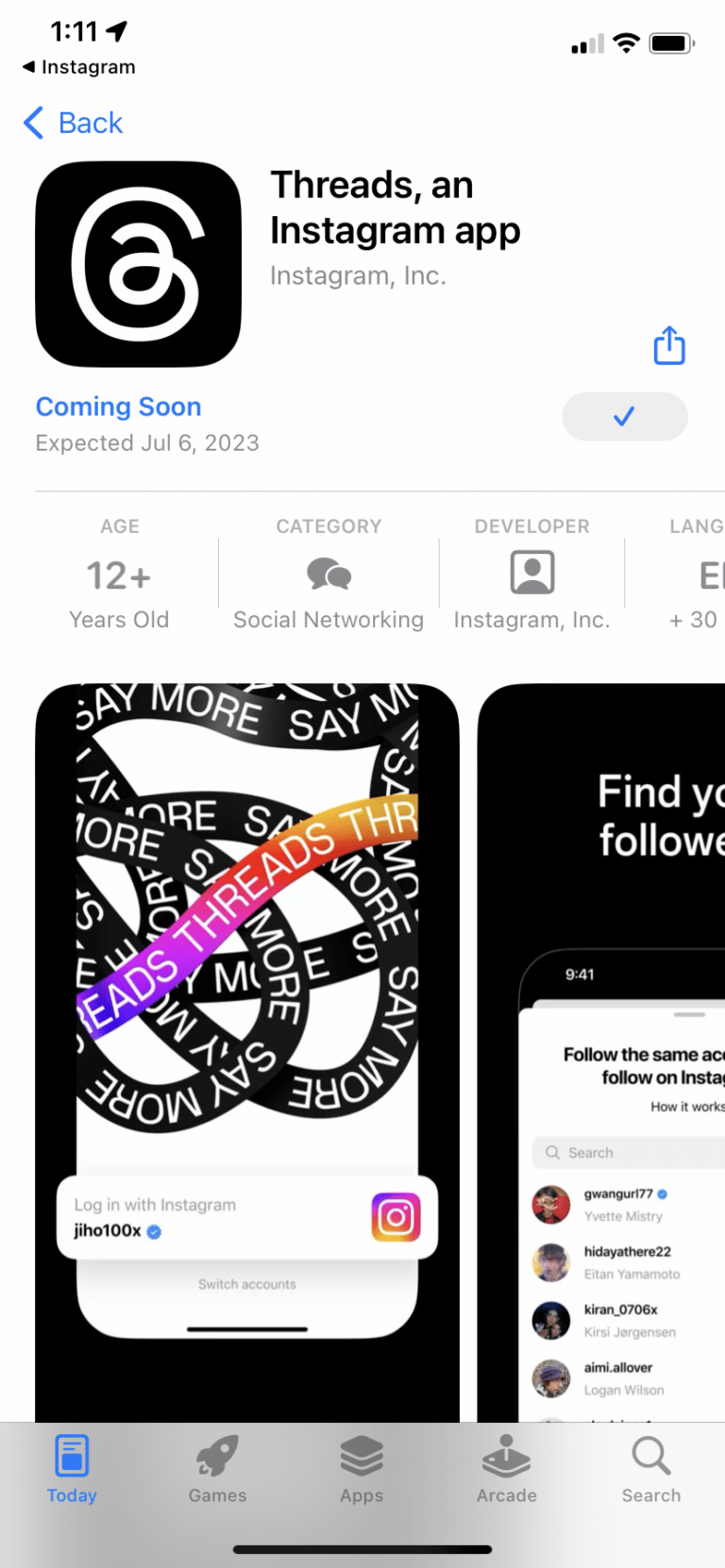Tap the checkmark notify button
Image resolution: width=725 pixels, height=1568 pixels.
[x=624, y=416]
